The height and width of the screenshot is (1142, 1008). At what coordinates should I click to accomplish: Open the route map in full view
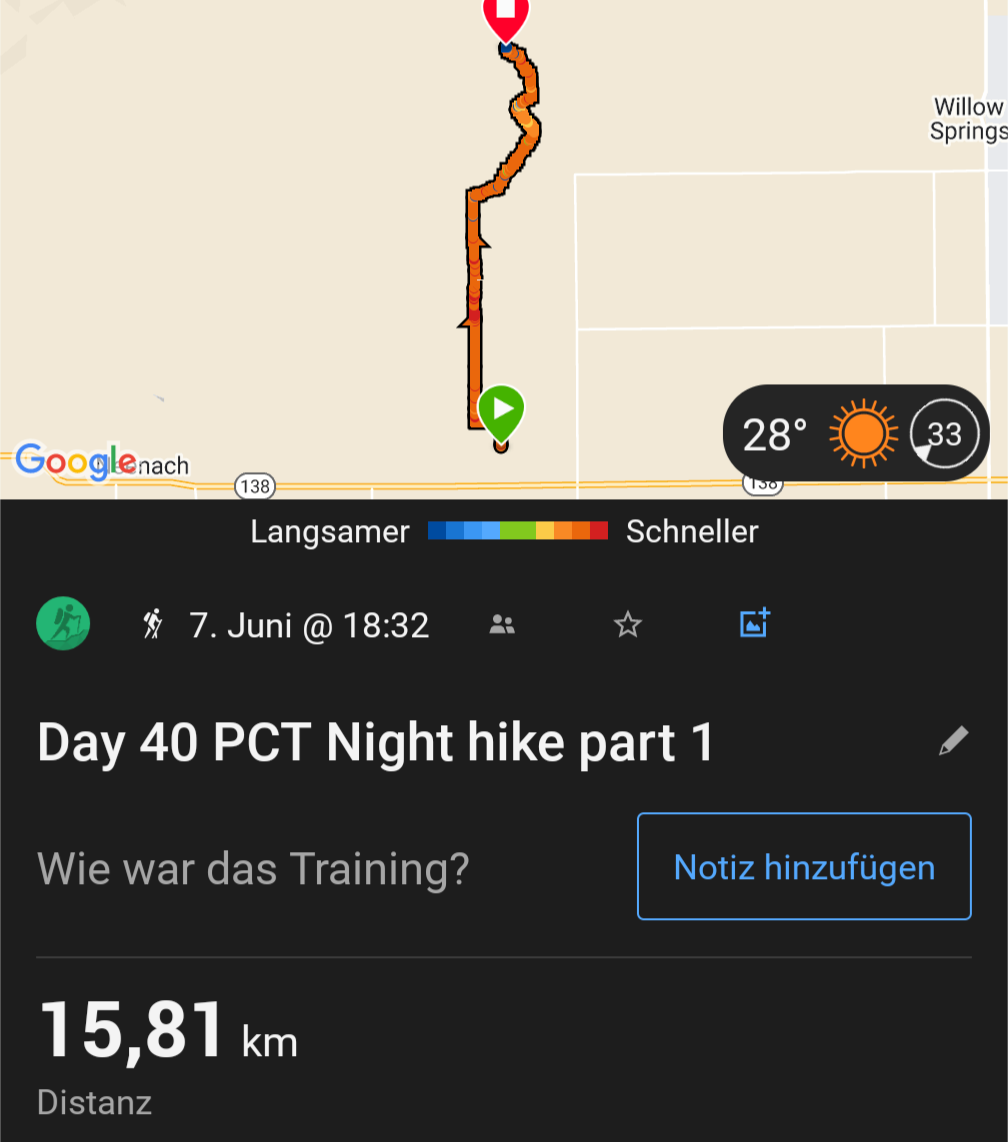300,250
